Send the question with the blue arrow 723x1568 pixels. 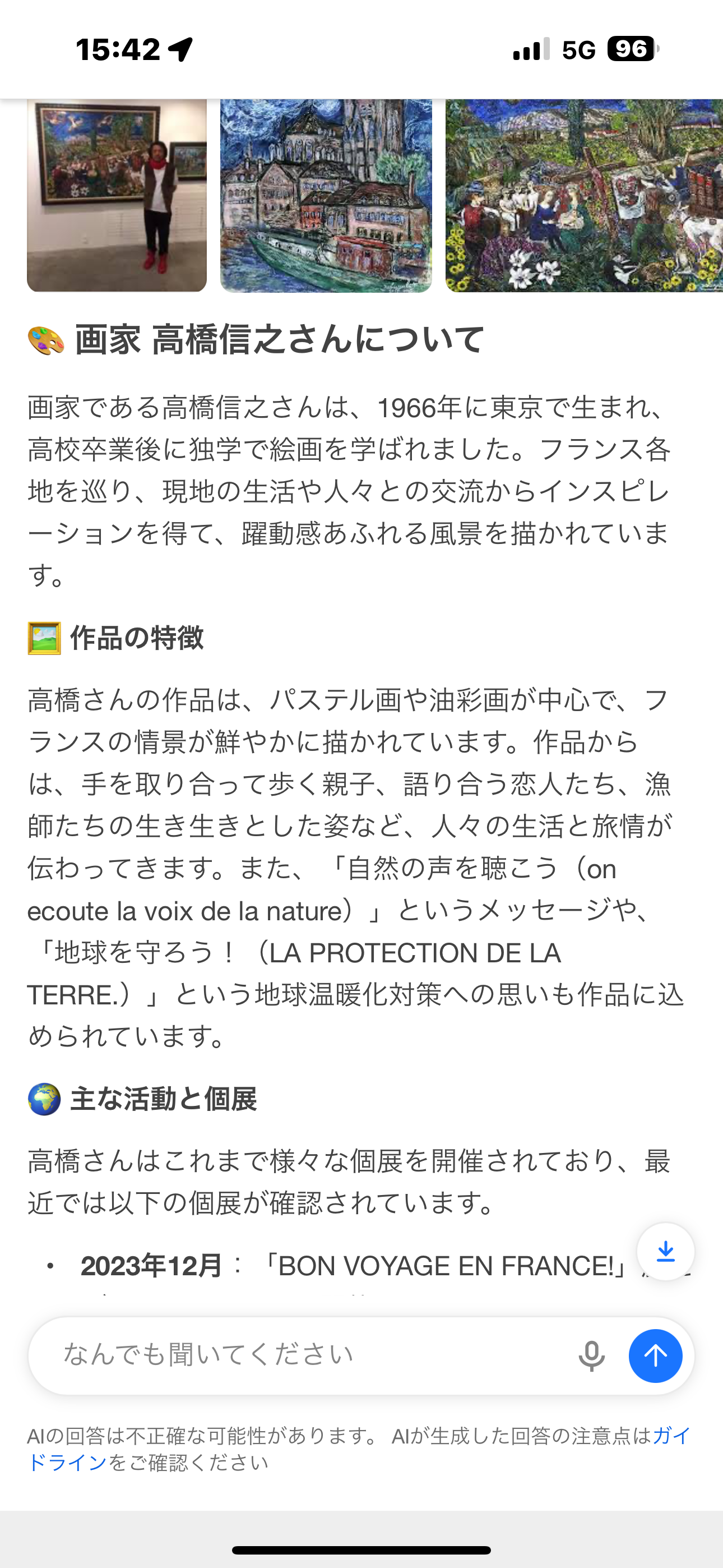655,1355
